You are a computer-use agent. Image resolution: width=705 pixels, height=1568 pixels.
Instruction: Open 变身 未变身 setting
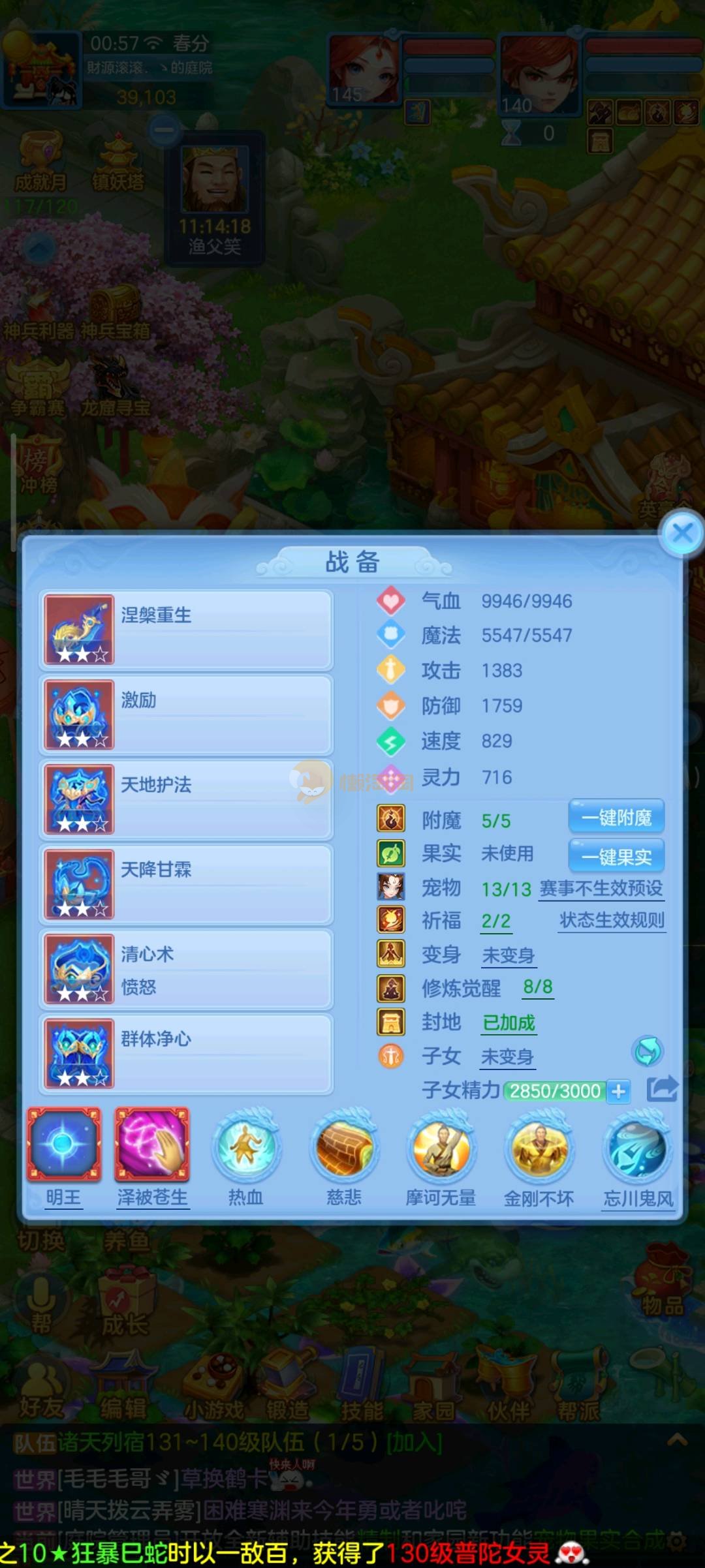click(x=508, y=956)
